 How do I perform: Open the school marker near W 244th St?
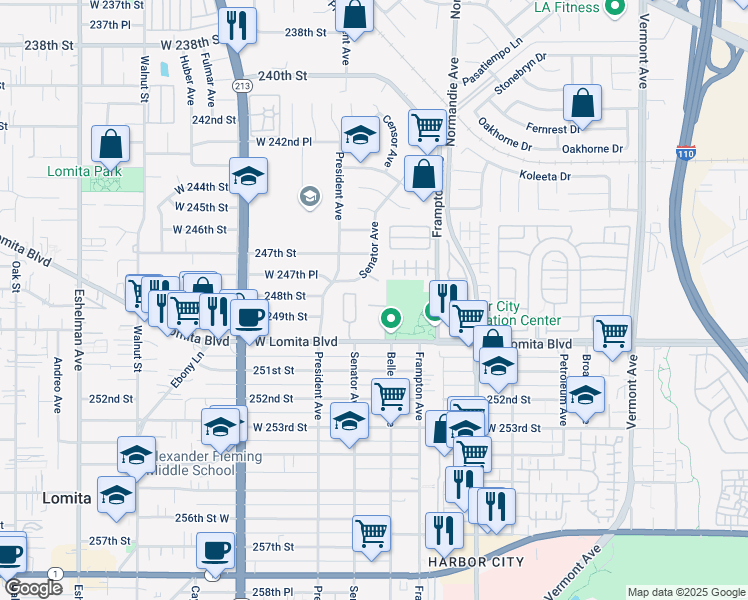click(248, 176)
